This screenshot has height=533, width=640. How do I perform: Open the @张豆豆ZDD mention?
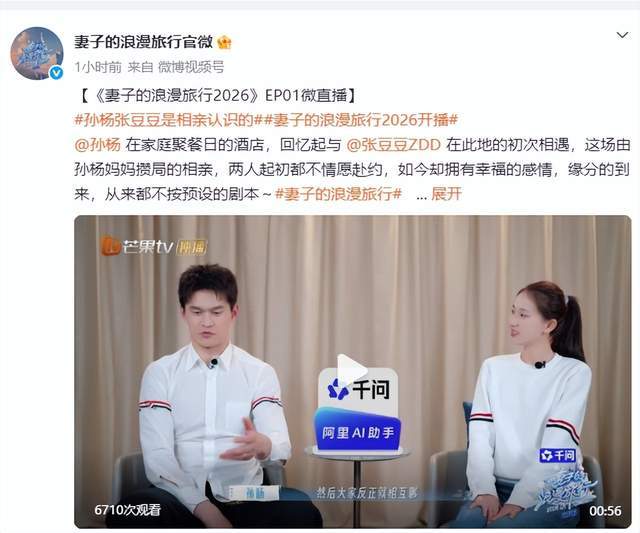click(x=395, y=145)
